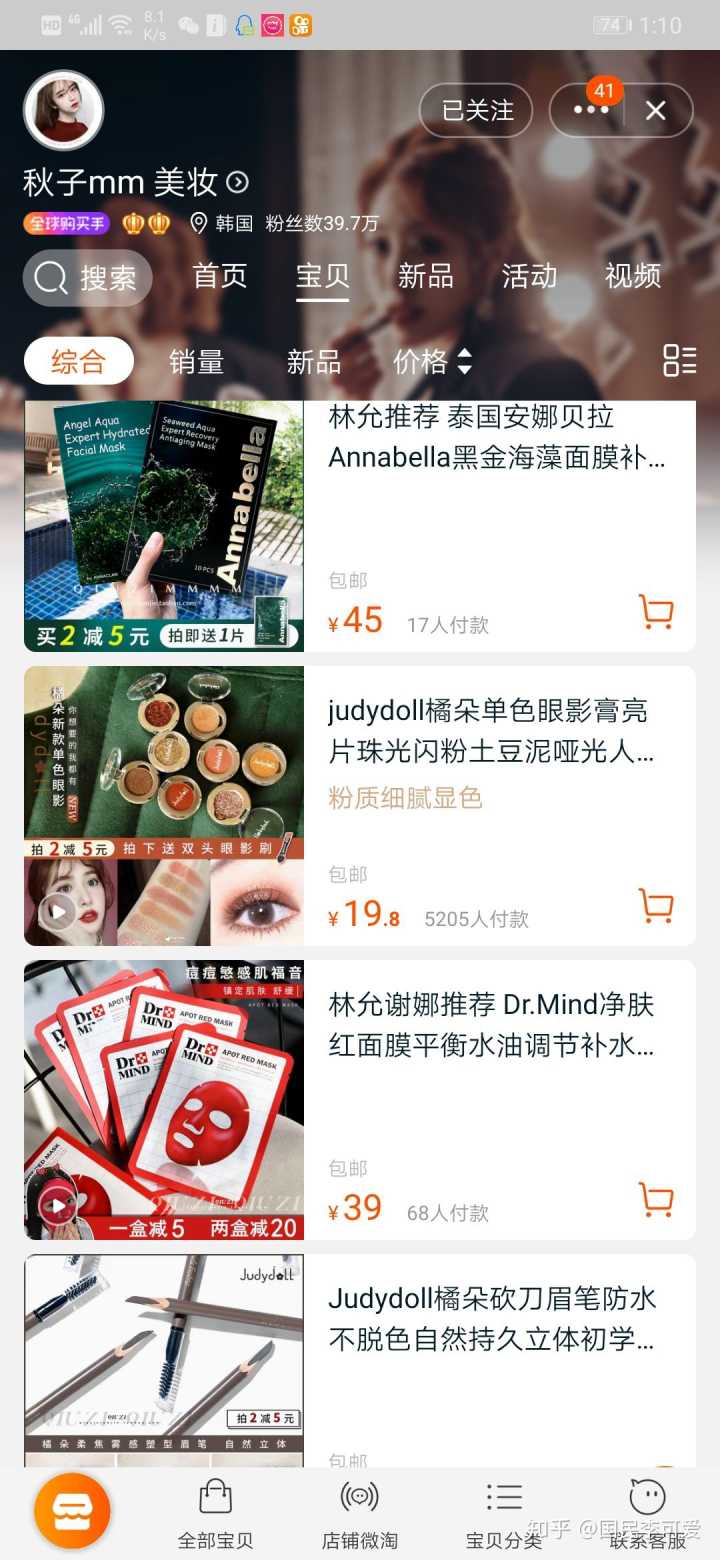Open the Judydoll砍刀眉笔 product

click(490, 1319)
